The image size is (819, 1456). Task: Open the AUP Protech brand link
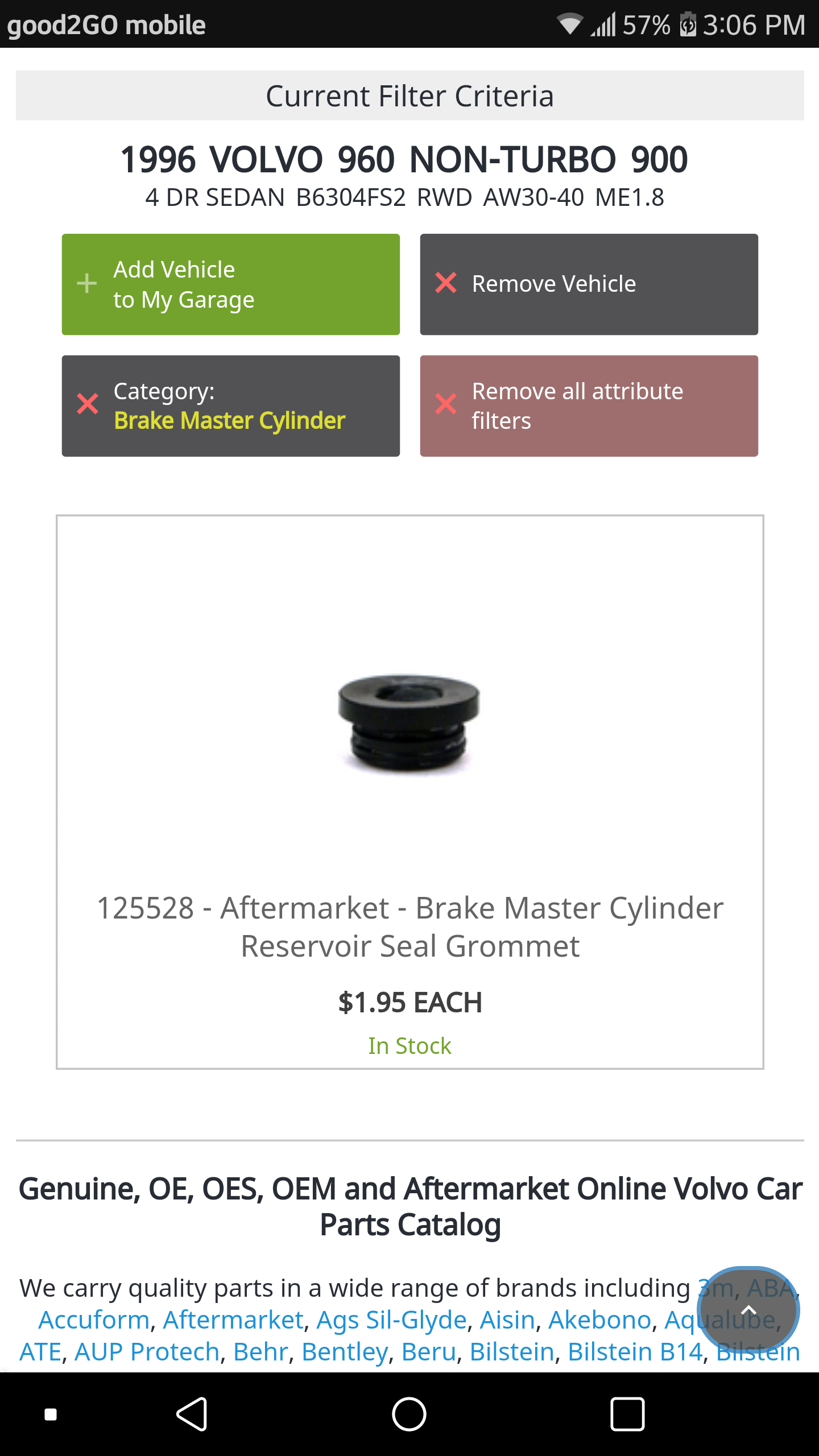[x=147, y=1351]
